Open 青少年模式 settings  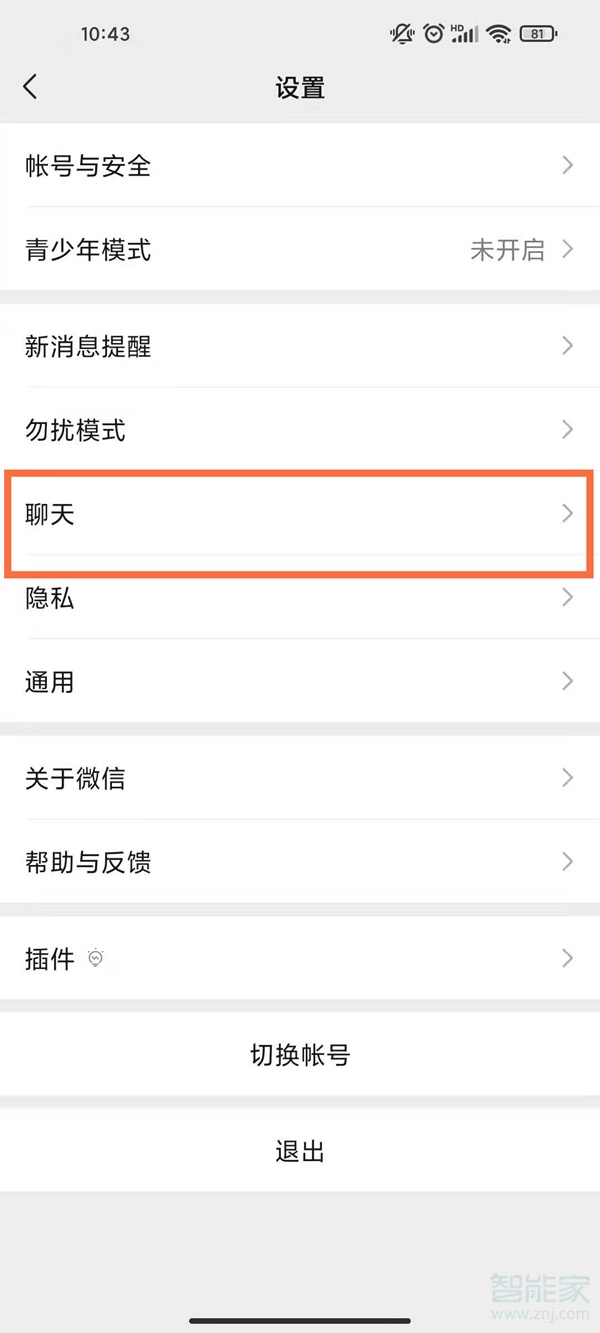[300, 249]
